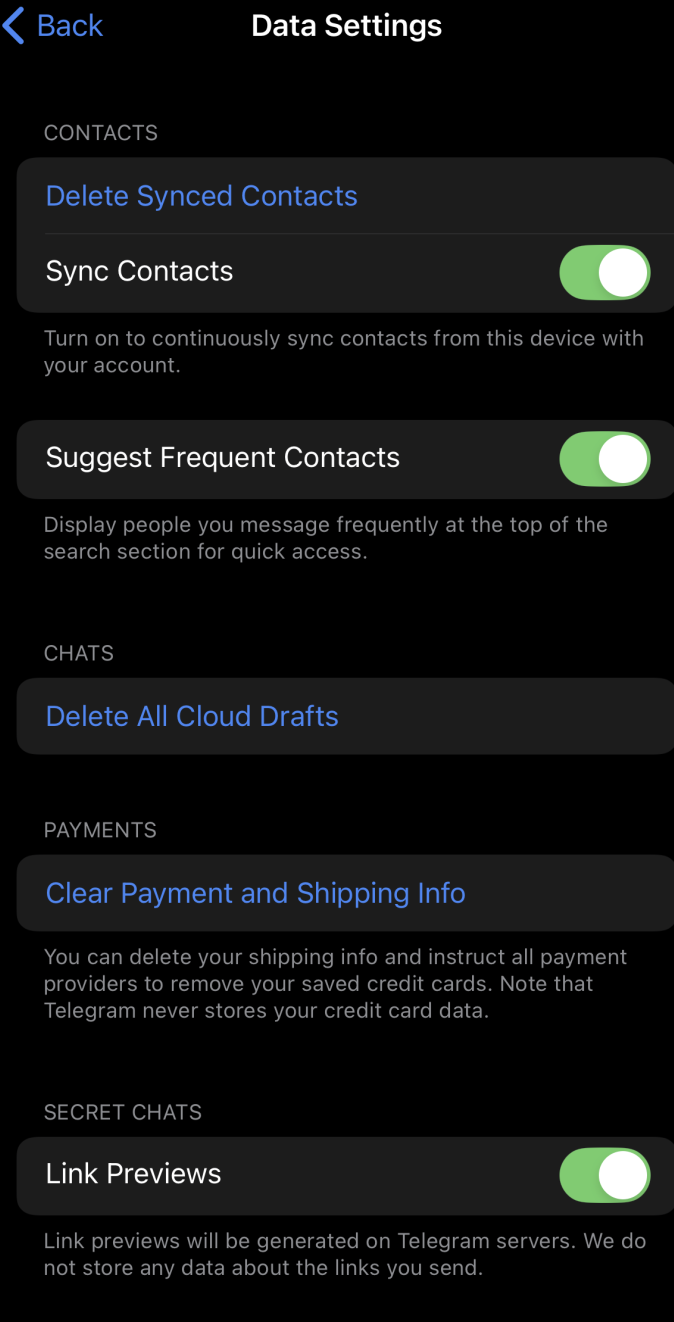The height and width of the screenshot is (1322, 674).
Task: Choose Clear Payment and Shipping Info
Action: coord(256,893)
